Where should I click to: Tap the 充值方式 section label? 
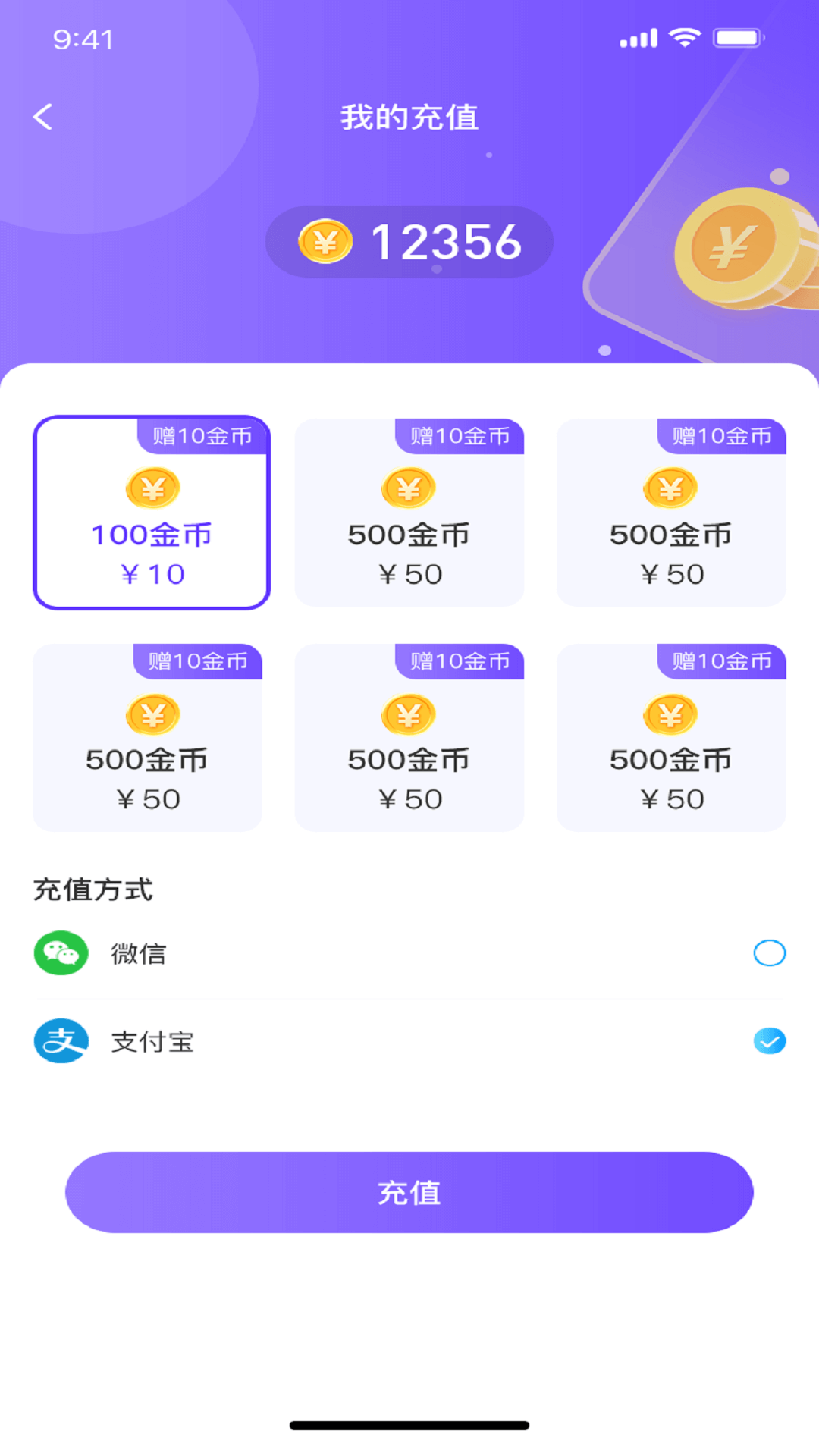[93, 890]
